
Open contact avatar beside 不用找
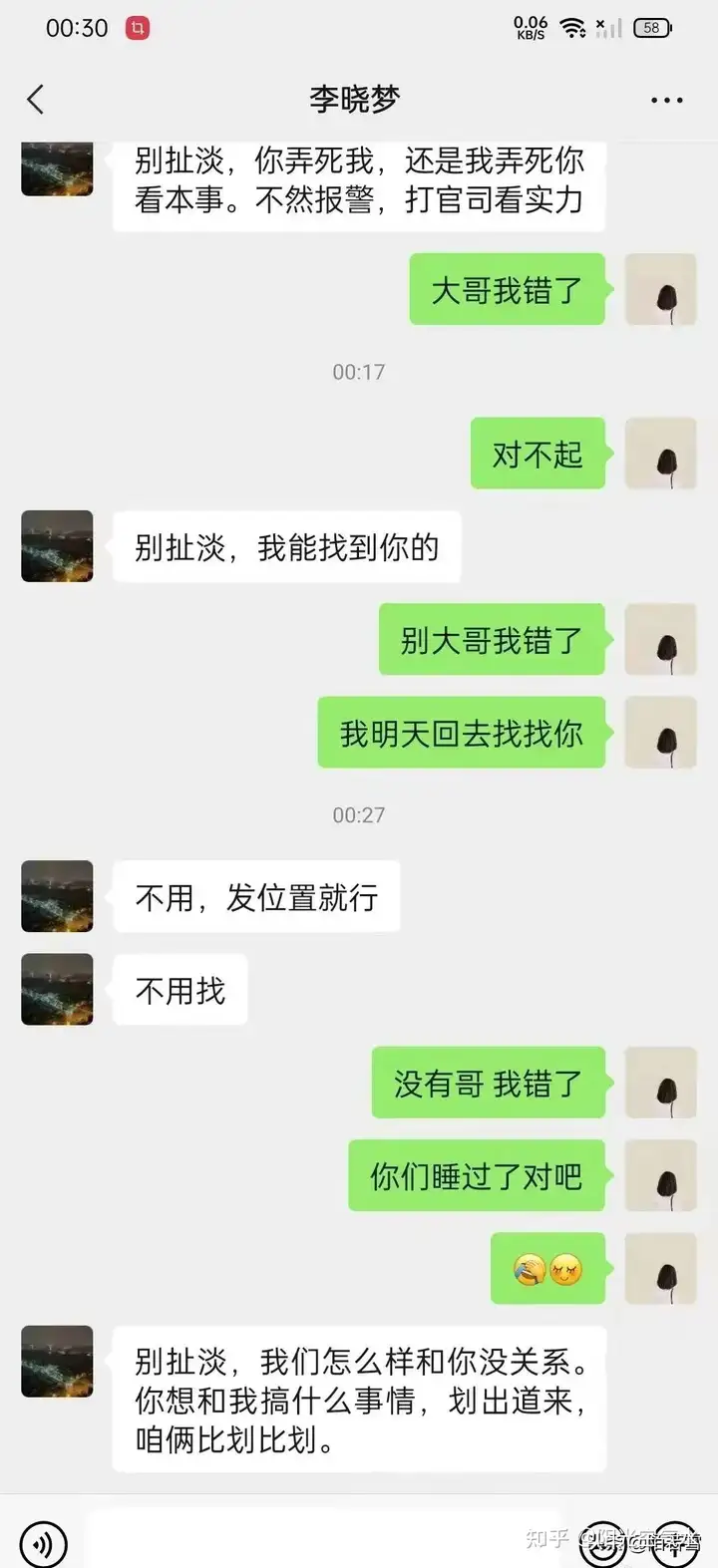pyautogui.click(x=57, y=989)
